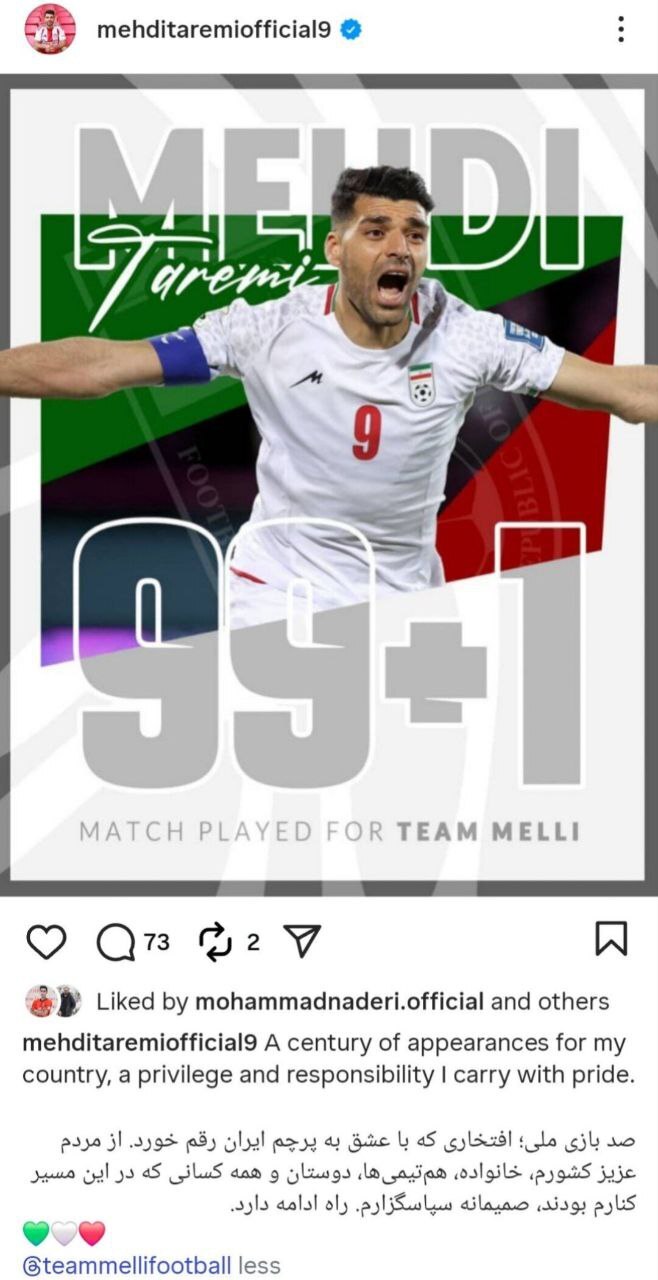This screenshot has height=1280, width=658.
Task: Tap the mehditaremiofficial9 username in header
Action: 213,30
